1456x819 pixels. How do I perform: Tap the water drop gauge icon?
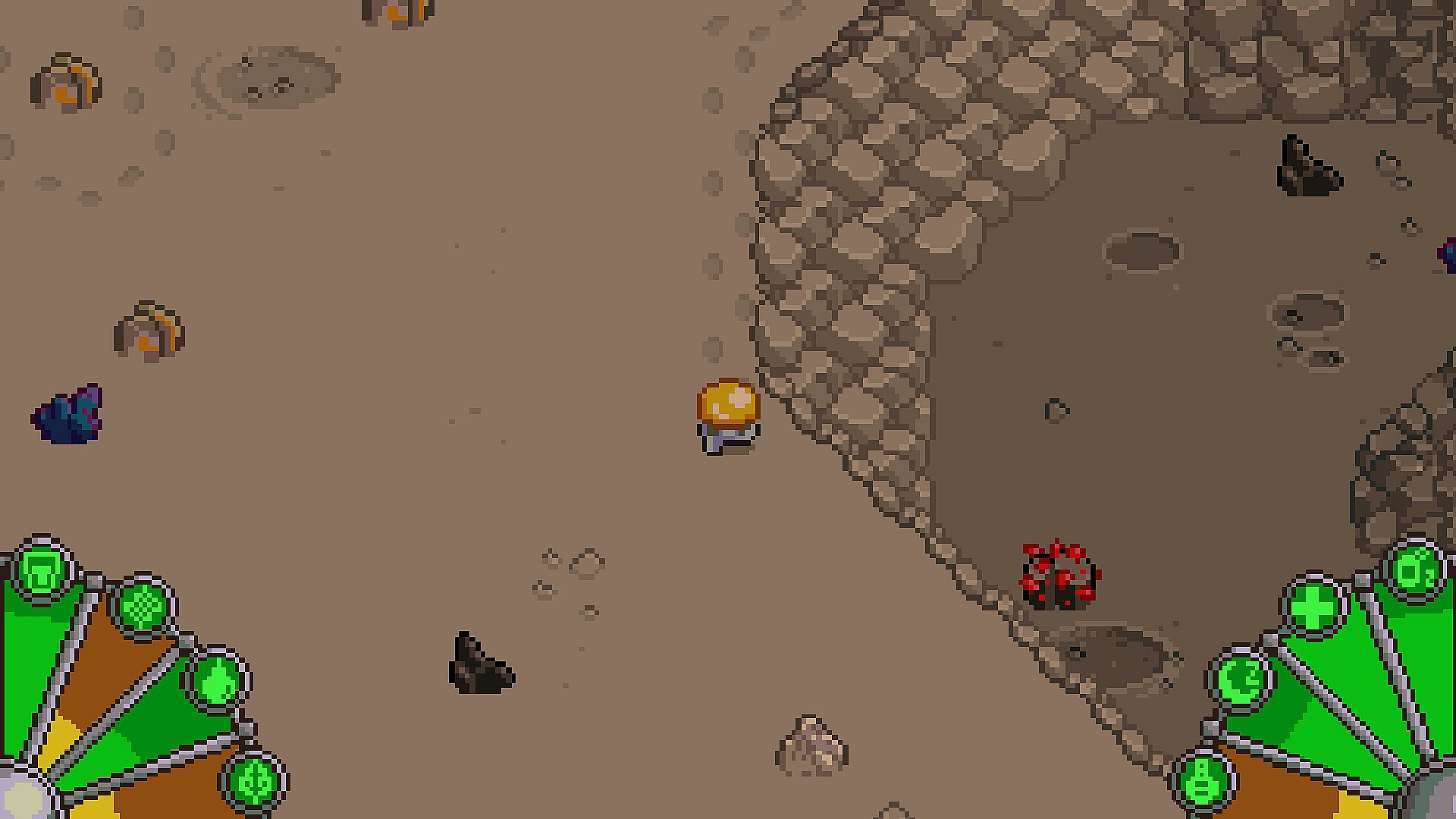pos(218,680)
